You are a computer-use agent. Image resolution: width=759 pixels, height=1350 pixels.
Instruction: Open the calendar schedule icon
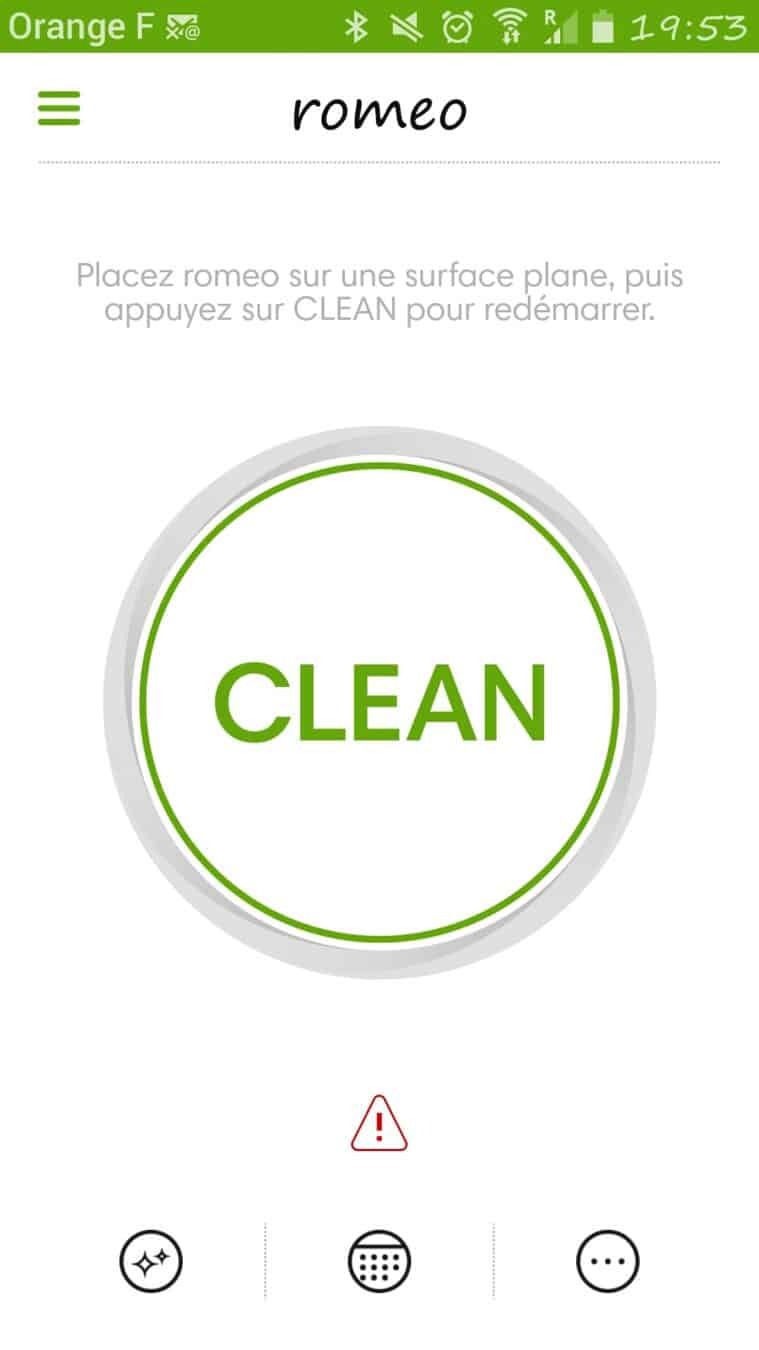[379, 1261]
